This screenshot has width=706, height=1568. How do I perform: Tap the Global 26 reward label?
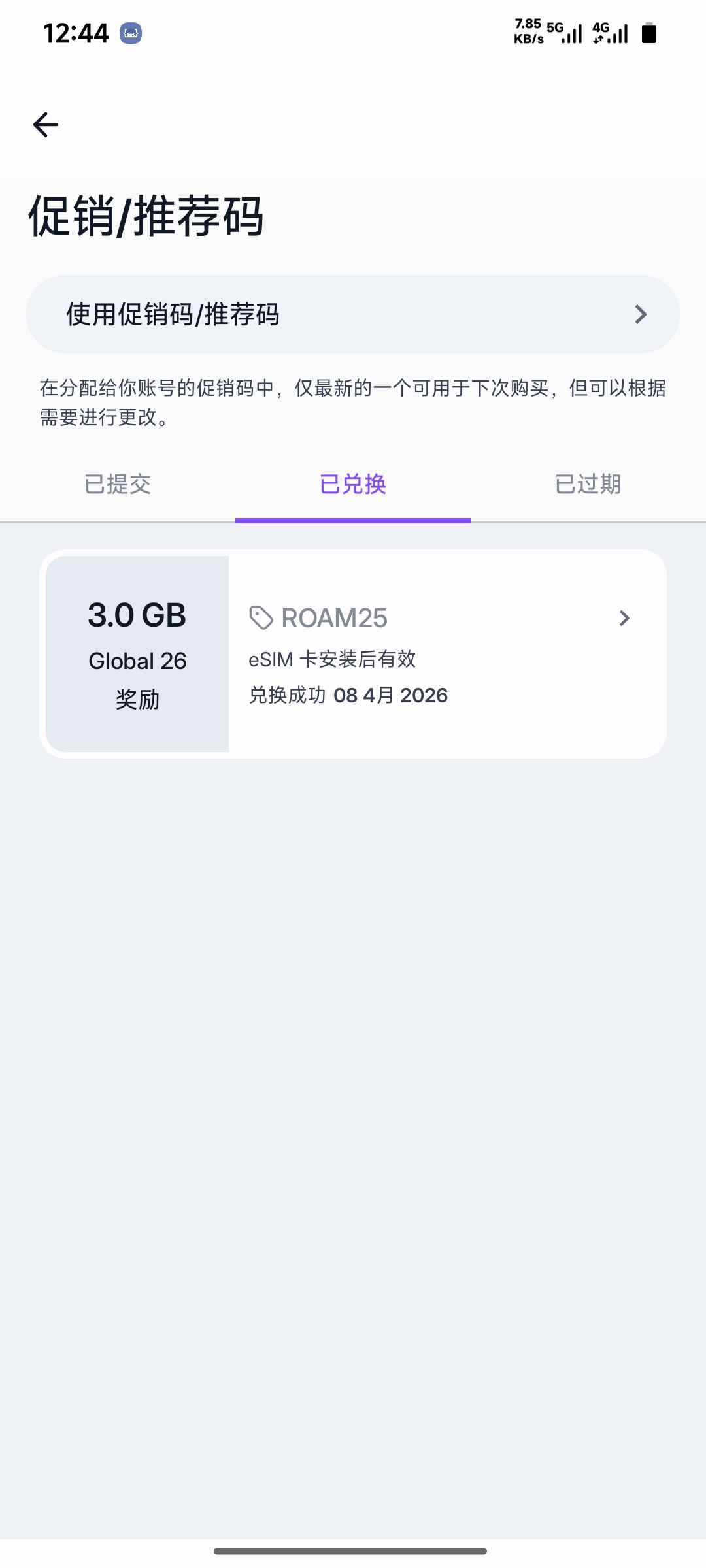137,661
